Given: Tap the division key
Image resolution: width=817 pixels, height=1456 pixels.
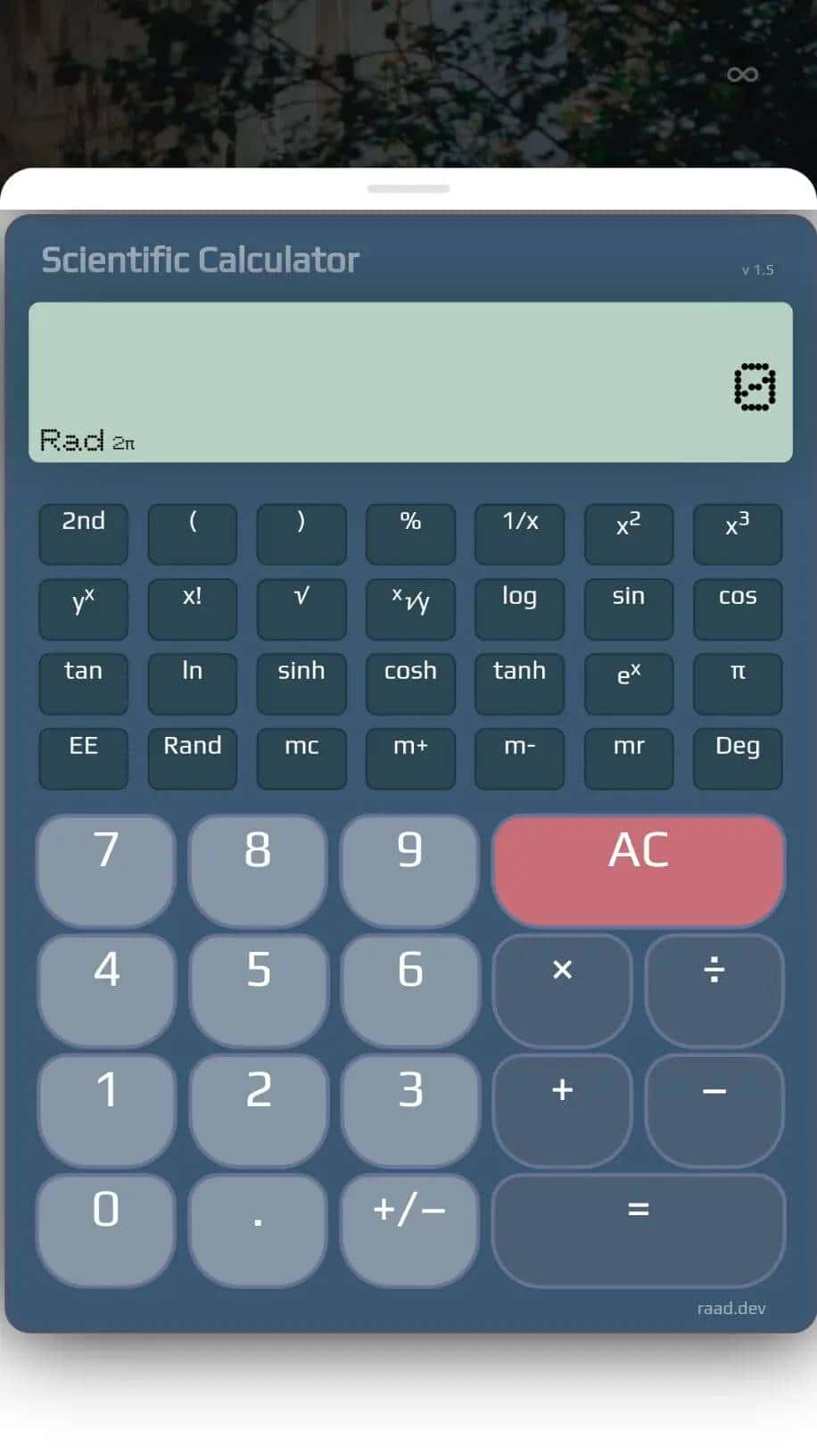Looking at the screenshot, I should click(714, 989).
